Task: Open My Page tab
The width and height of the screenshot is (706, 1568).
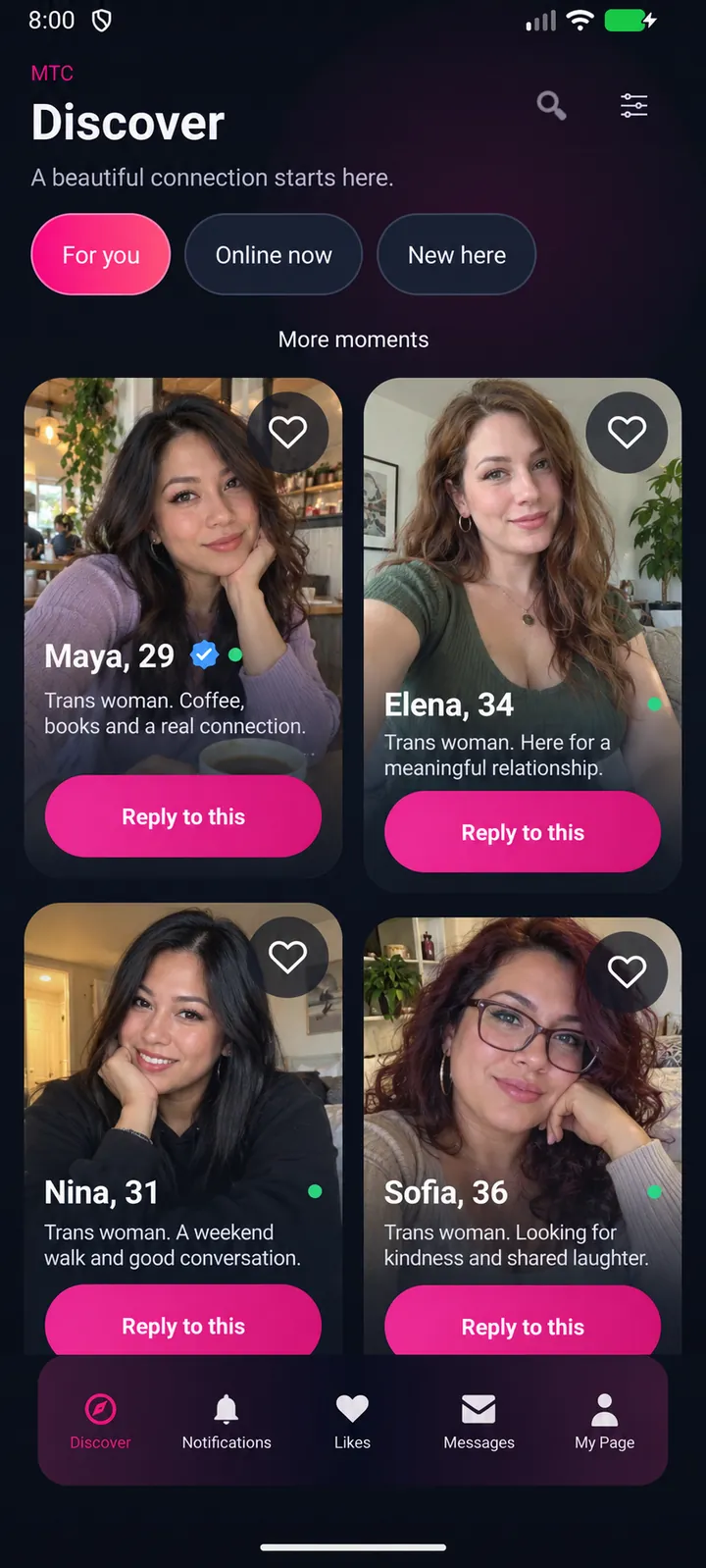Action: (x=605, y=1422)
